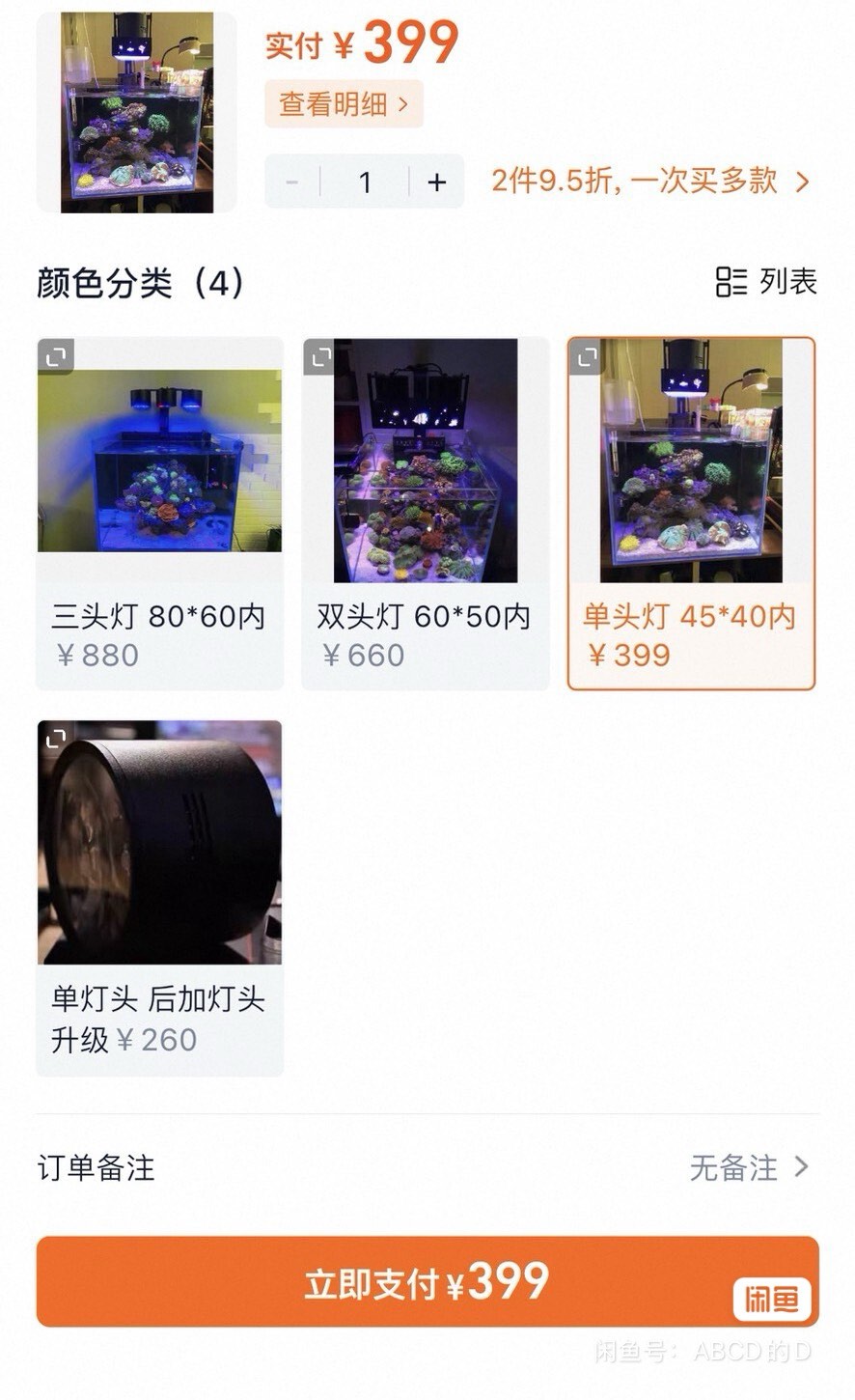Open 查看明细 price details
Viewport: 855px width, 1400px height.
point(344,104)
